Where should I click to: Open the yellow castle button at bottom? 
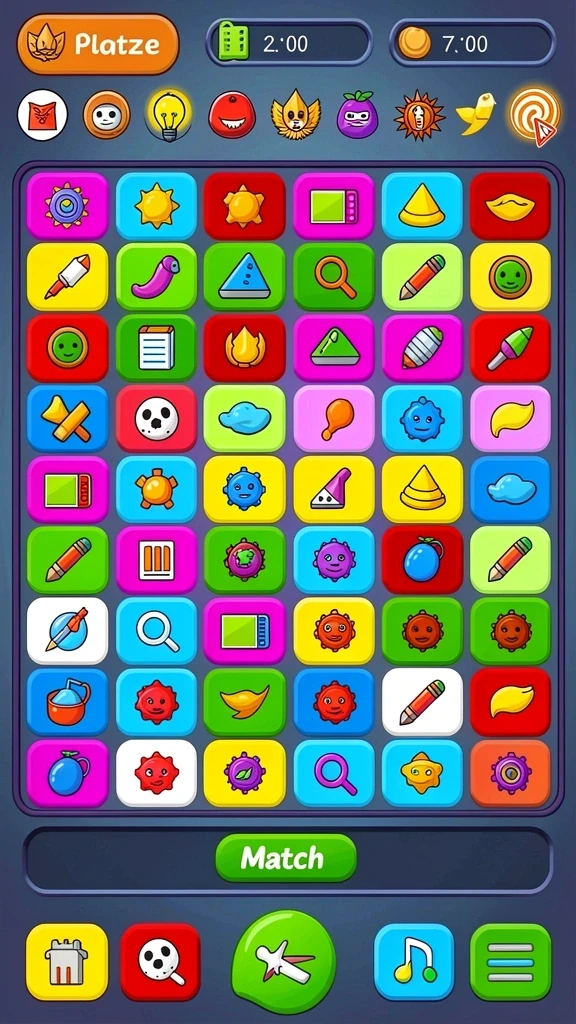(67, 962)
